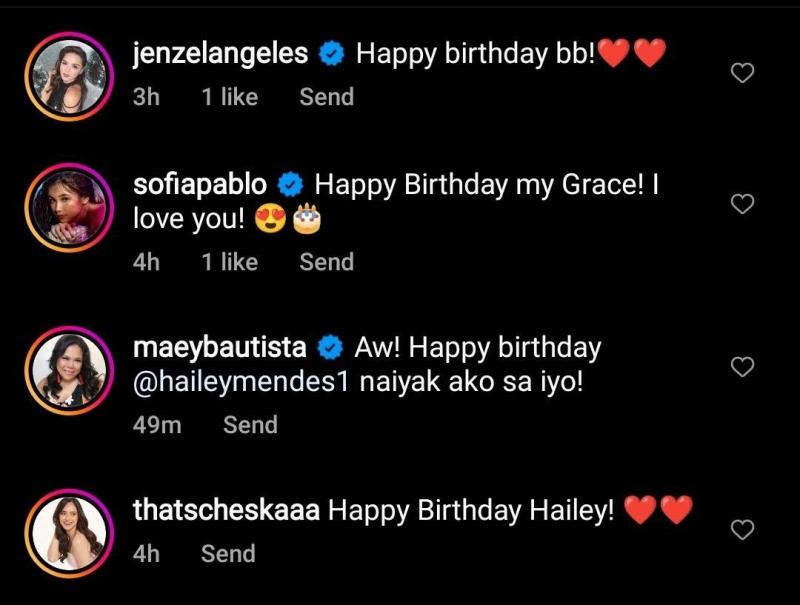
Task: Open the sofiapablo username
Action: [200, 184]
